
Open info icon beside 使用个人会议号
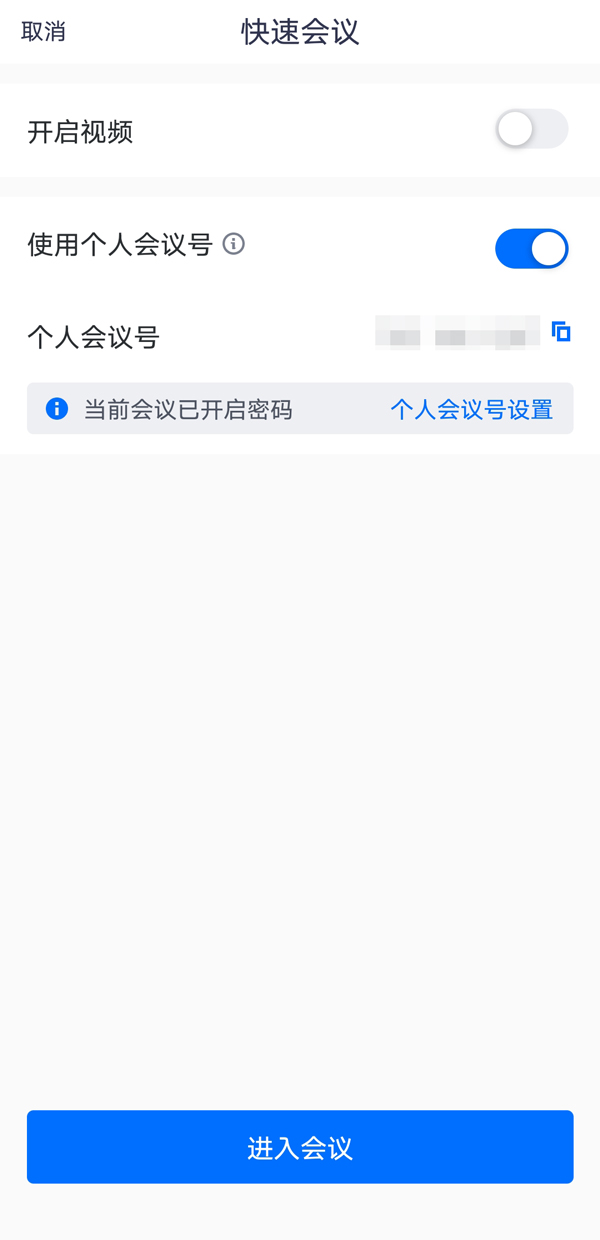pyautogui.click(x=234, y=243)
